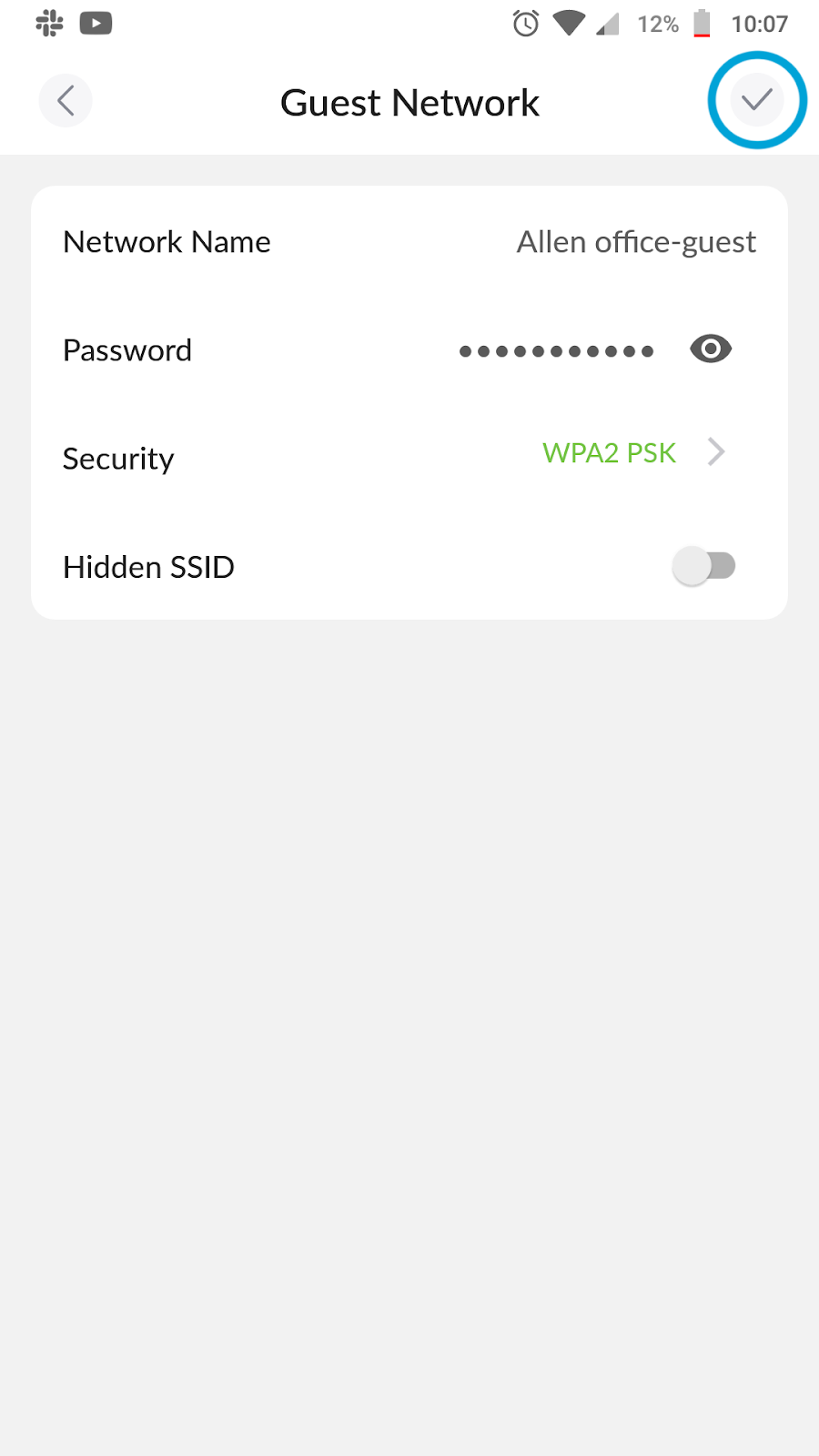
Task: Enable the Hidden SSID switch
Action: 704,566
